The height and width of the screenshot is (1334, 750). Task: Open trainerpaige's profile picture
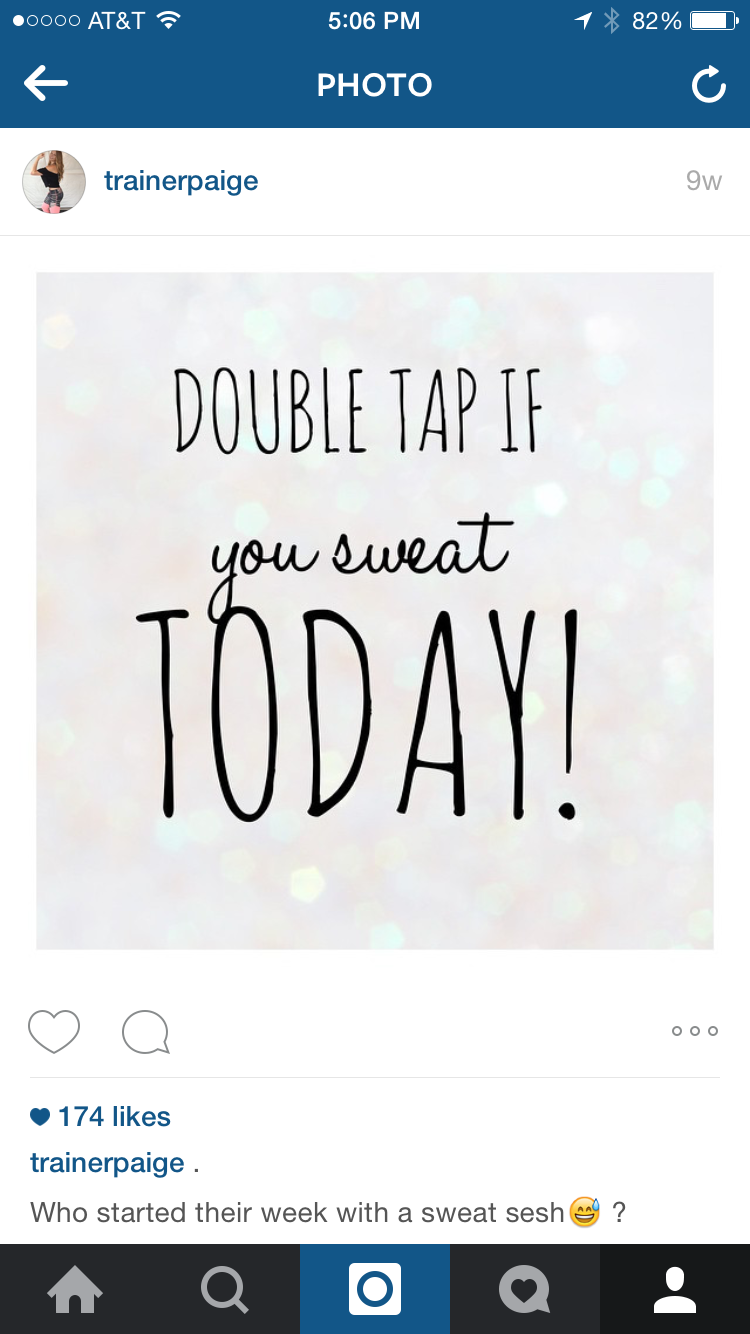coord(54,182)
